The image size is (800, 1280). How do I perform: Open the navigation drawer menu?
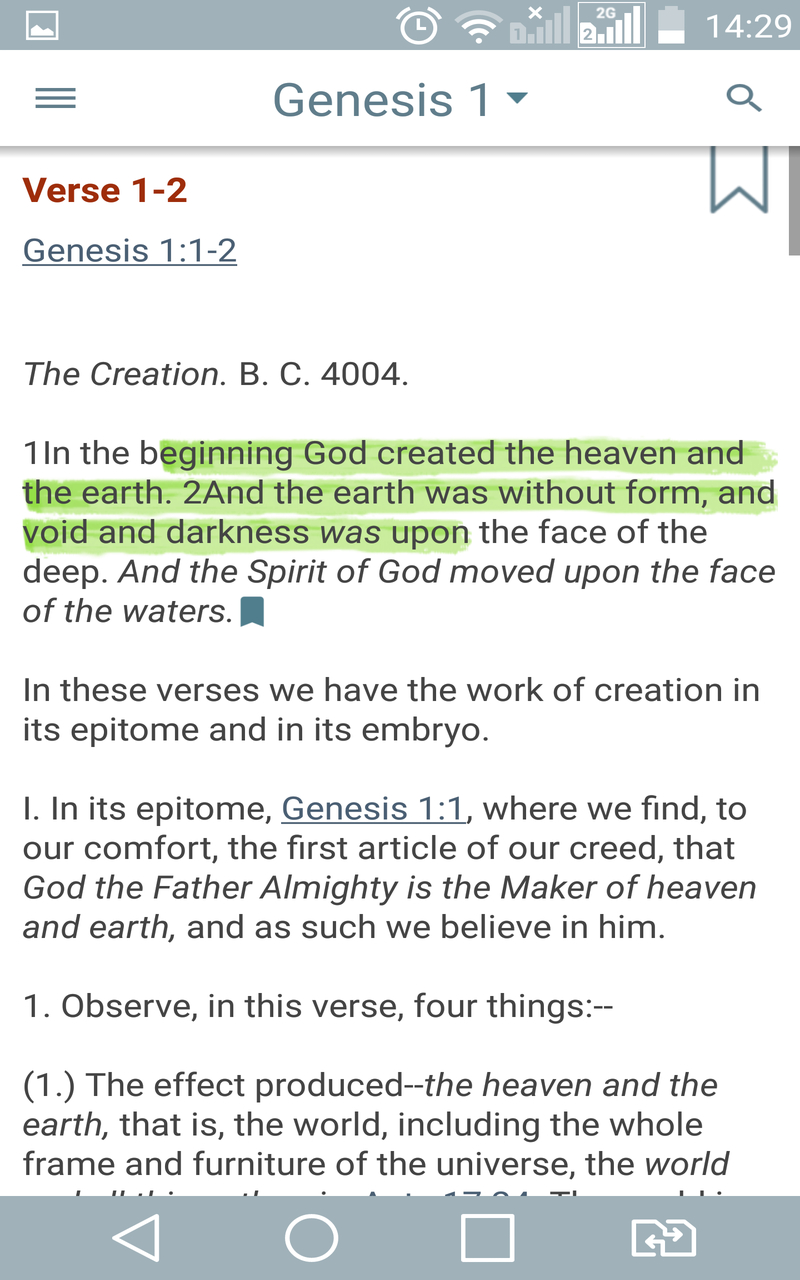(55, 97)
